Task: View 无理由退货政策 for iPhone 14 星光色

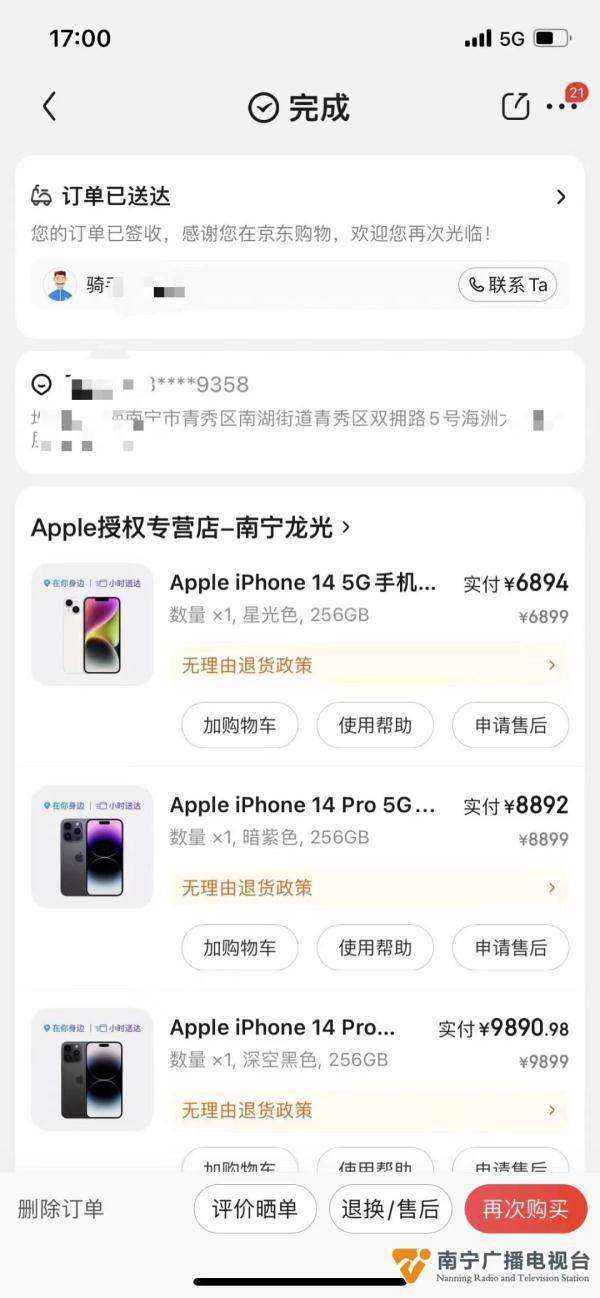Action: 368,665
